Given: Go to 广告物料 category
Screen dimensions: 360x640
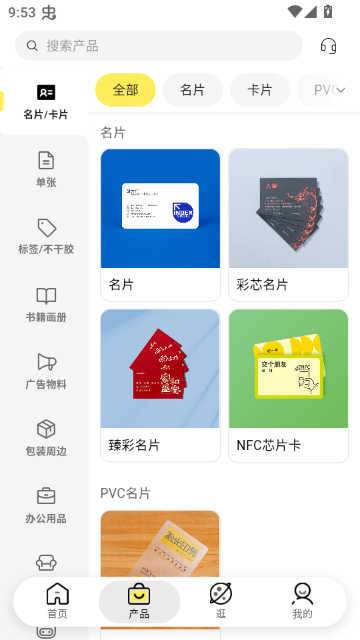Looking at the screenshot, I should tap(46, 371).
